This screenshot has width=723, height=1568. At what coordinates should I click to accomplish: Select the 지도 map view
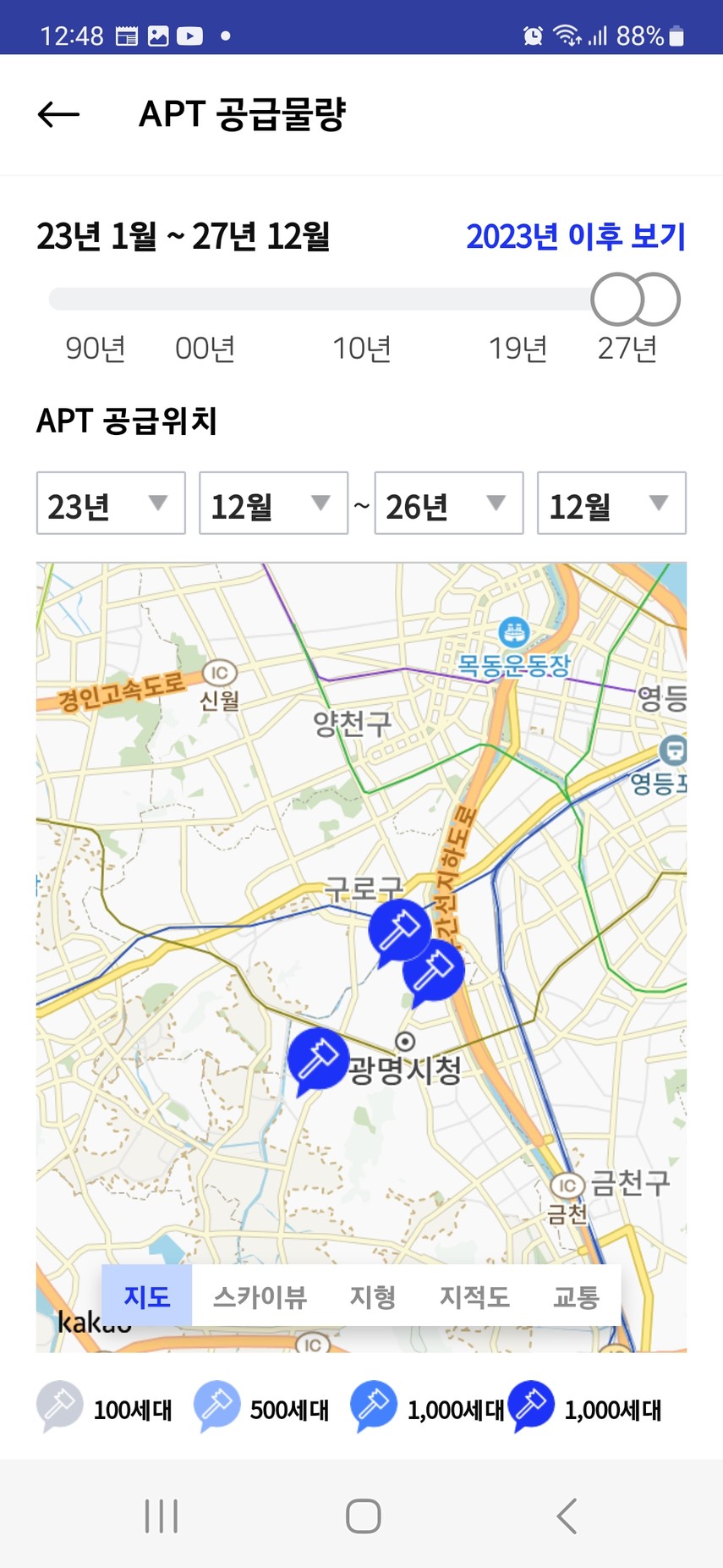coord(147,1296)
